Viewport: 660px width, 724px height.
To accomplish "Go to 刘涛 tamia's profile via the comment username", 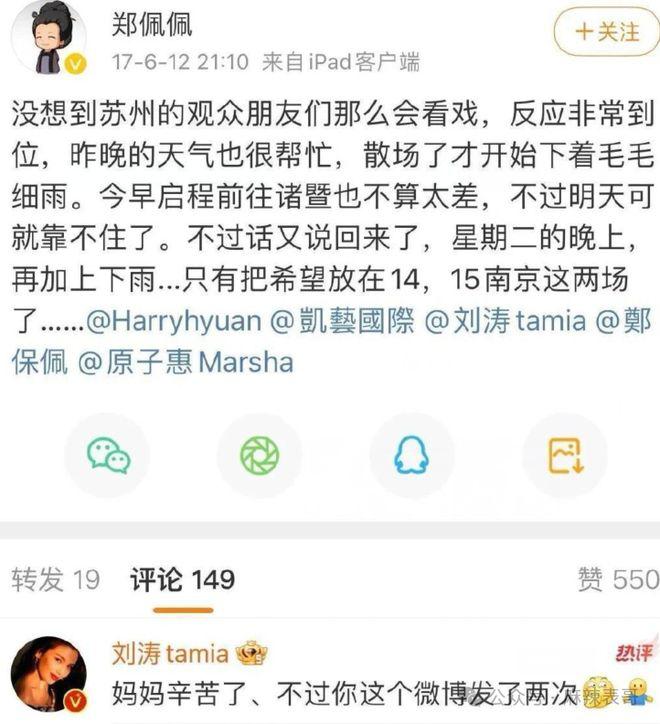I will point(170,654).
